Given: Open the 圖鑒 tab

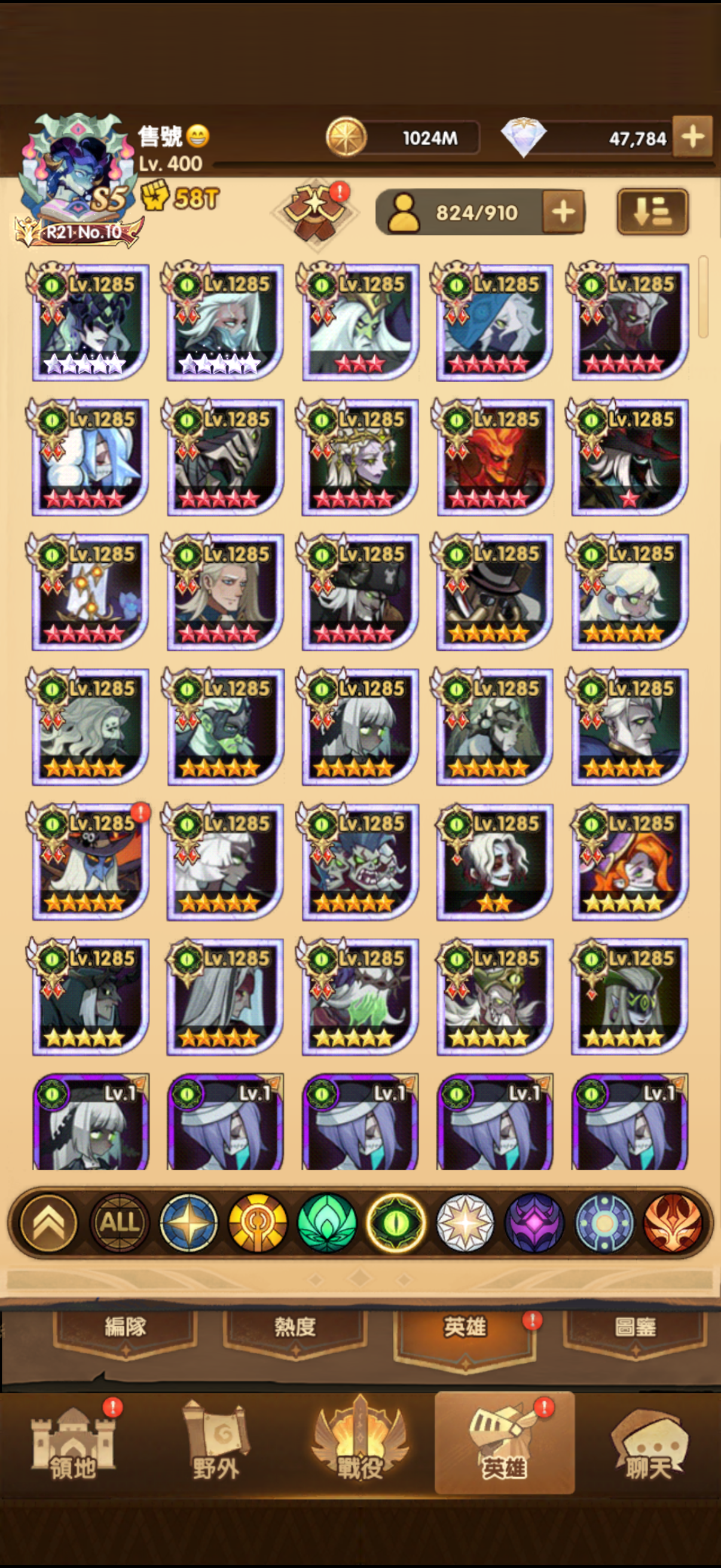Looking at the screenshot, I should [636, 1326].
